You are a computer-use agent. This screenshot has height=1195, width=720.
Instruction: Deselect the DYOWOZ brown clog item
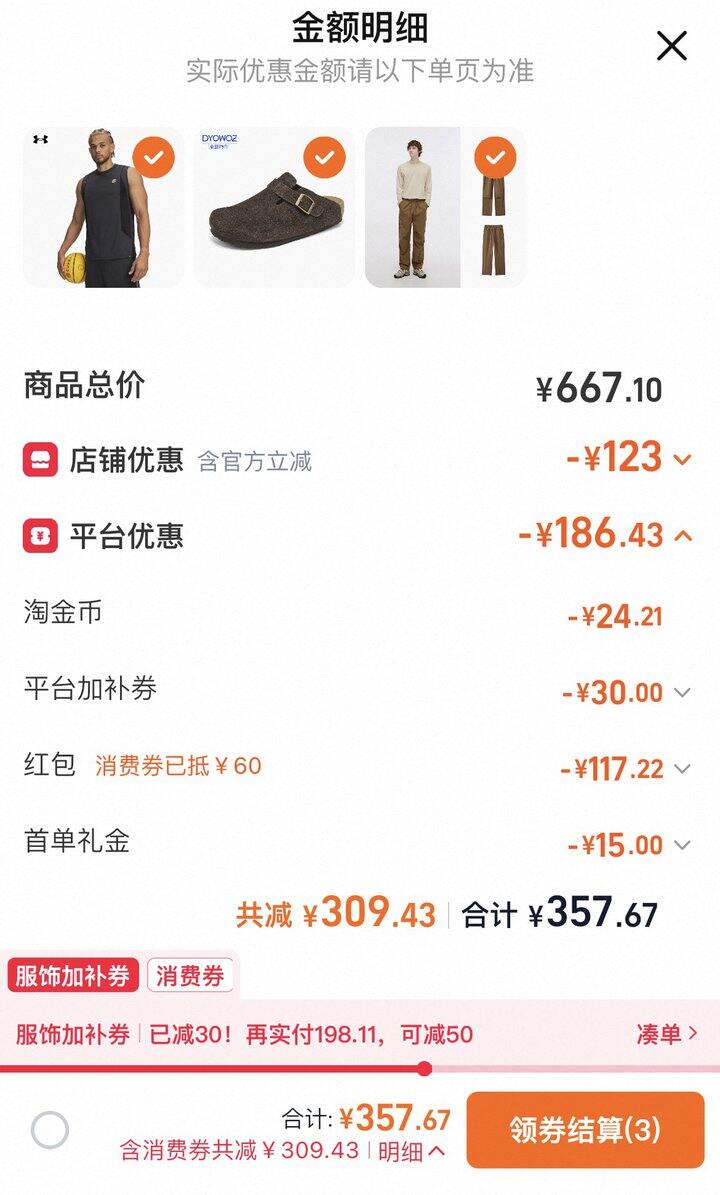tap(324, 157)
